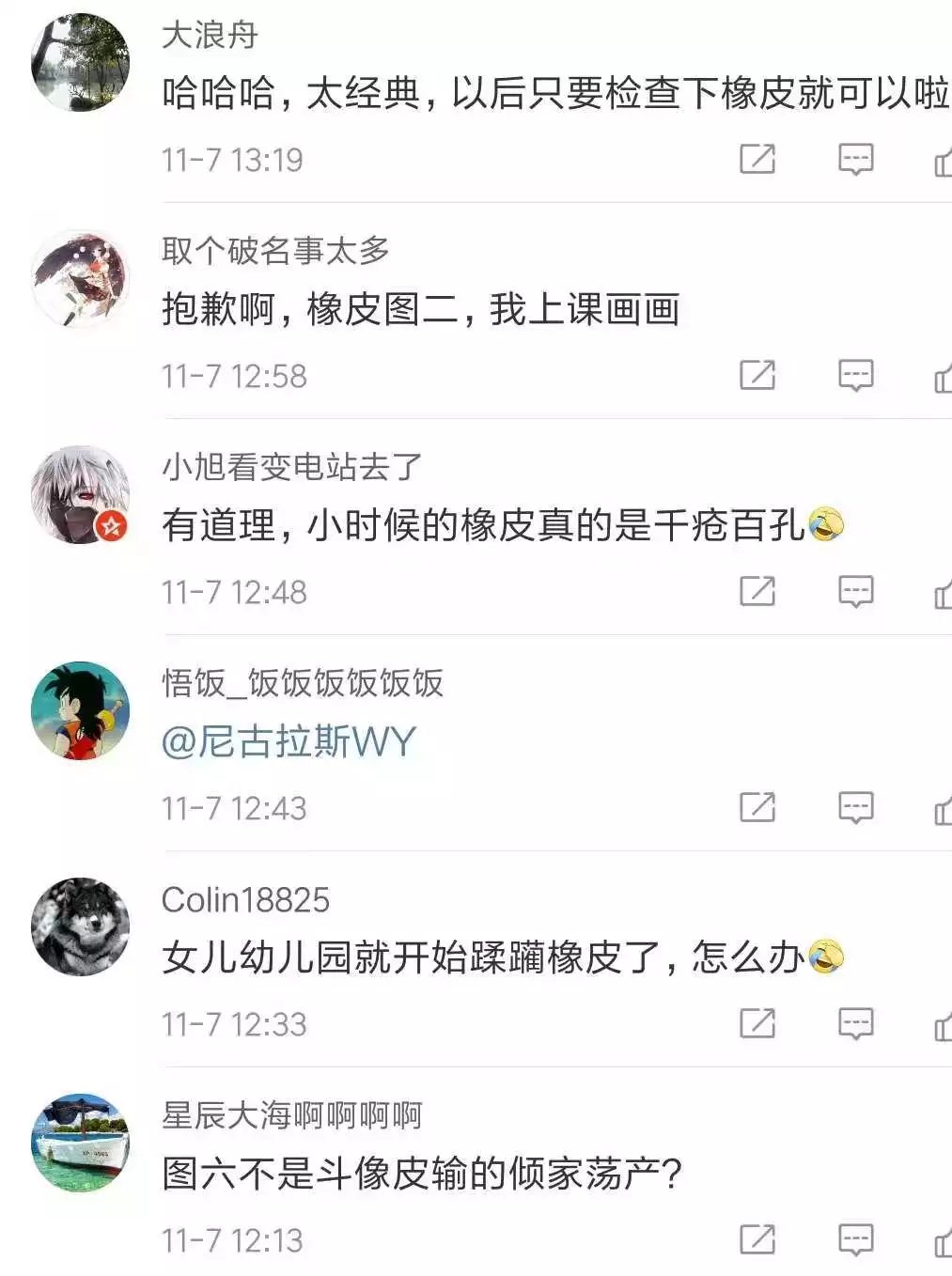Like 小旭看变电站去了's comment

click(942, 593)
